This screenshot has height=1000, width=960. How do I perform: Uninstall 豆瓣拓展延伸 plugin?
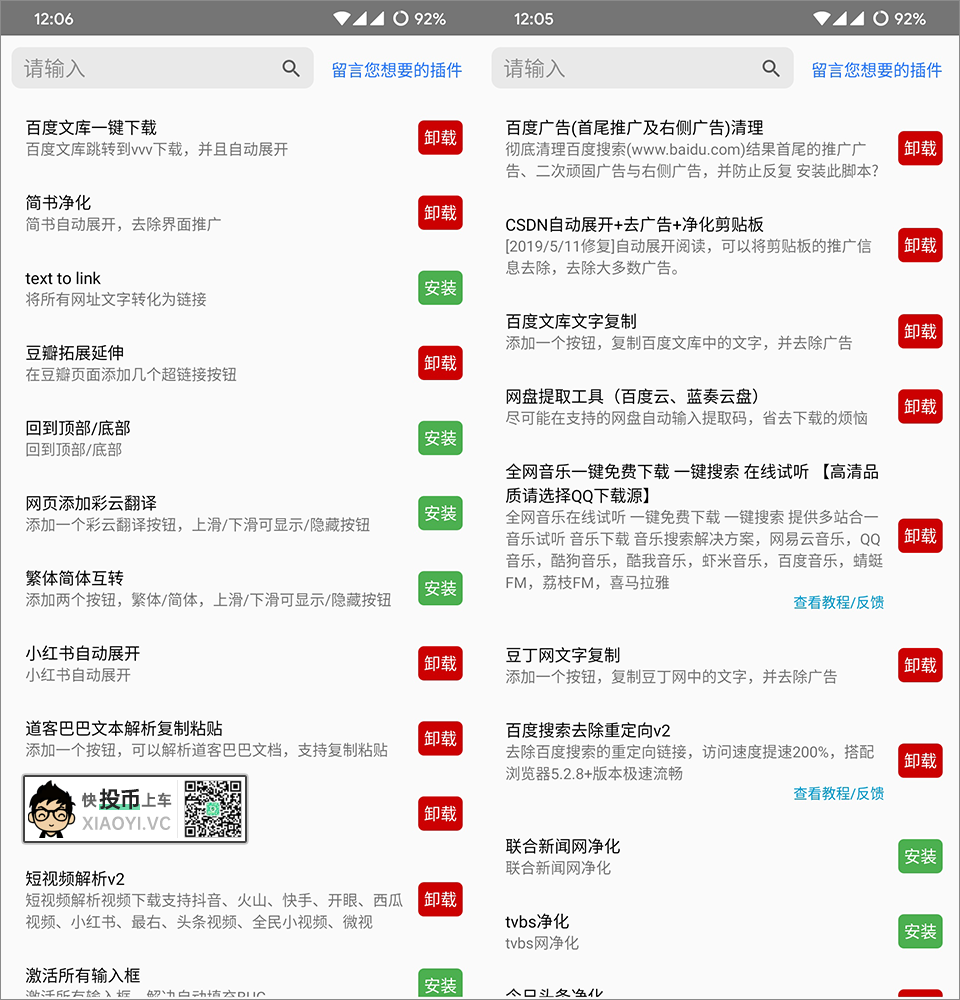click(440, 363)
